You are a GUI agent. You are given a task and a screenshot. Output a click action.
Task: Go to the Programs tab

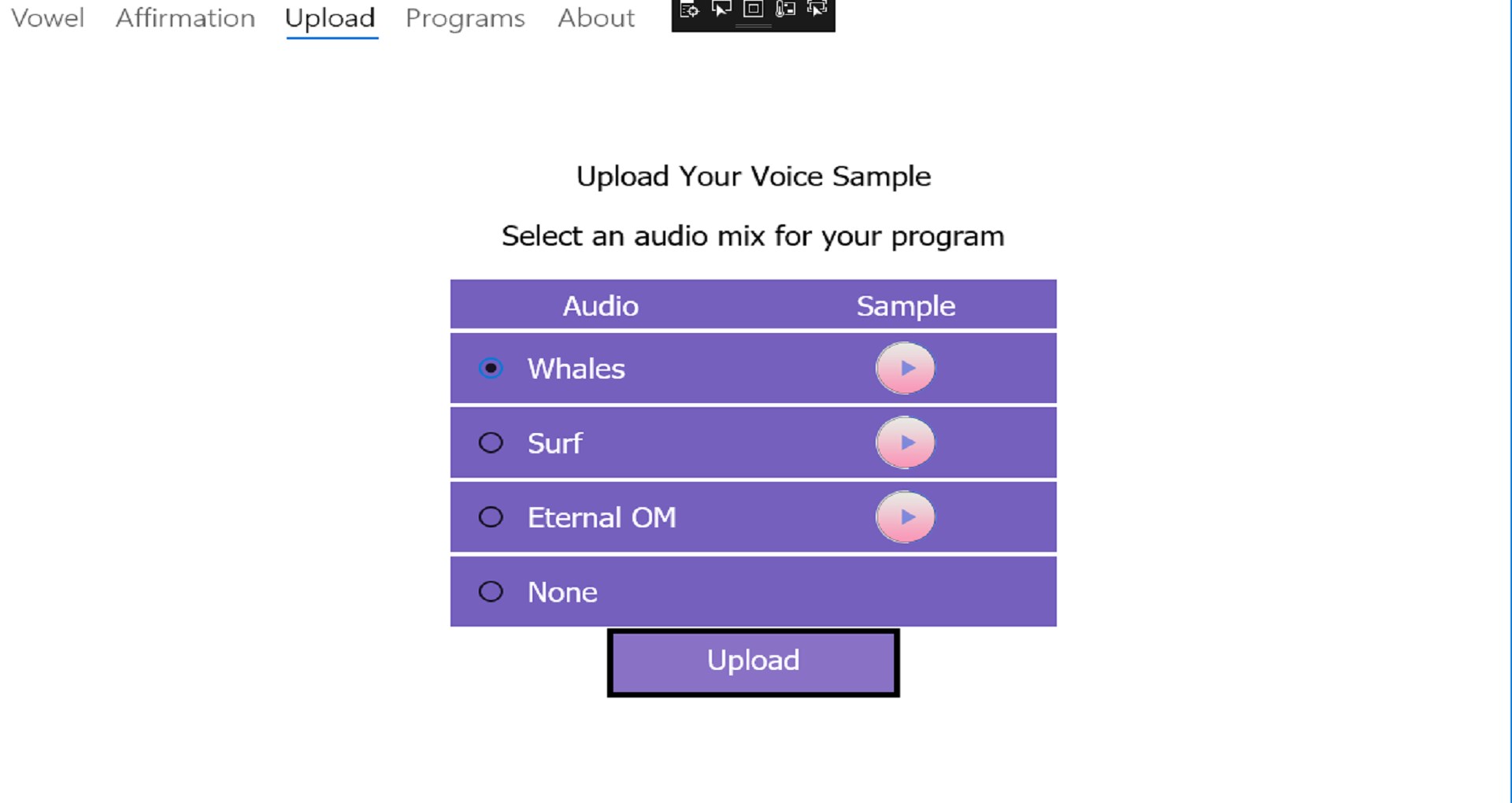point(465,18)
